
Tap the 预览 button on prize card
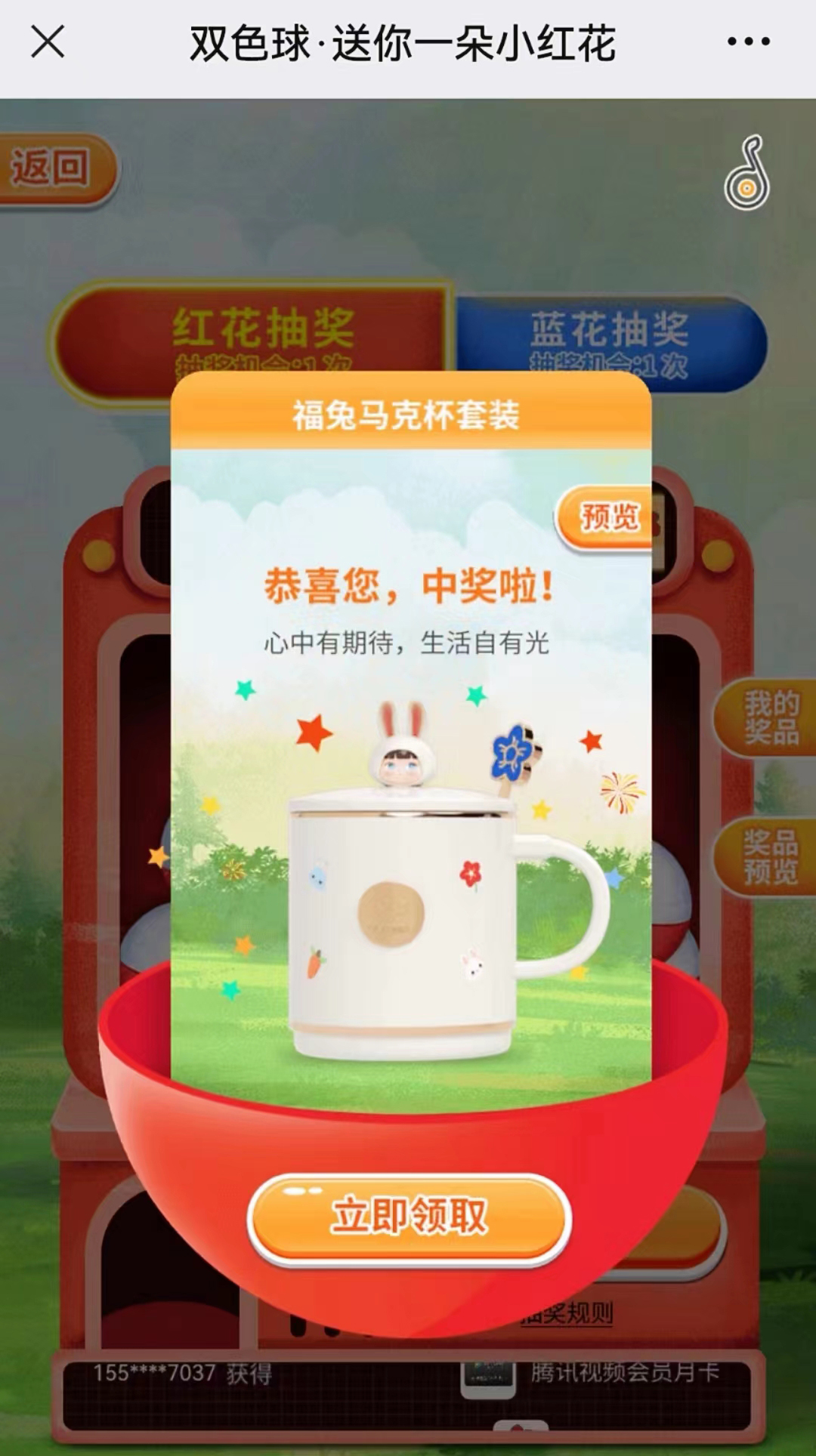click(605, 517)
